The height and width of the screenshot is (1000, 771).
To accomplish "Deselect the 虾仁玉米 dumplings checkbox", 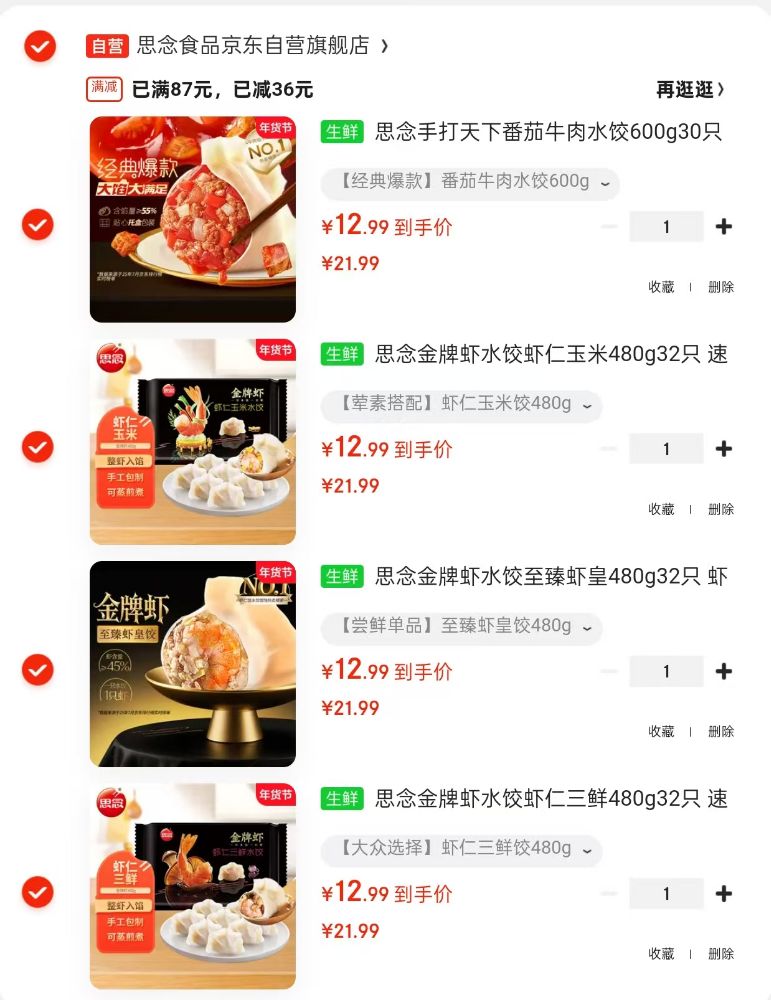I will click(x=38, y=447).
